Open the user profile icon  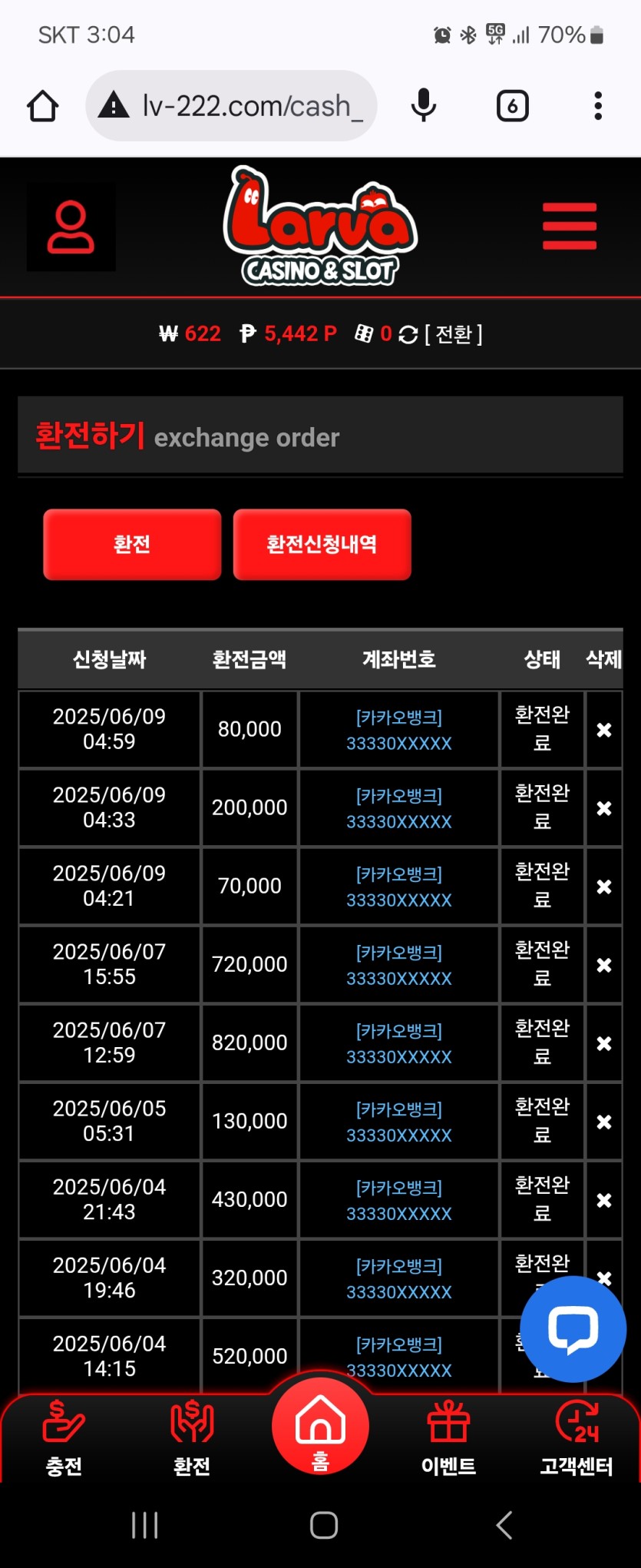coord(71,227)
